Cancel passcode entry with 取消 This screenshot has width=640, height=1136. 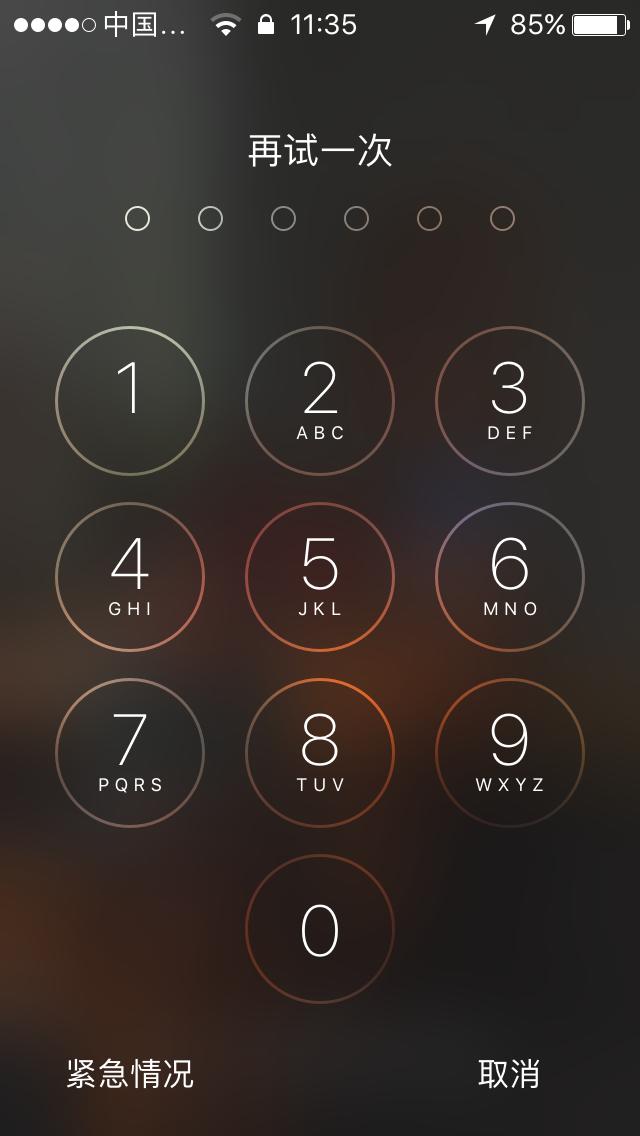509,1074
